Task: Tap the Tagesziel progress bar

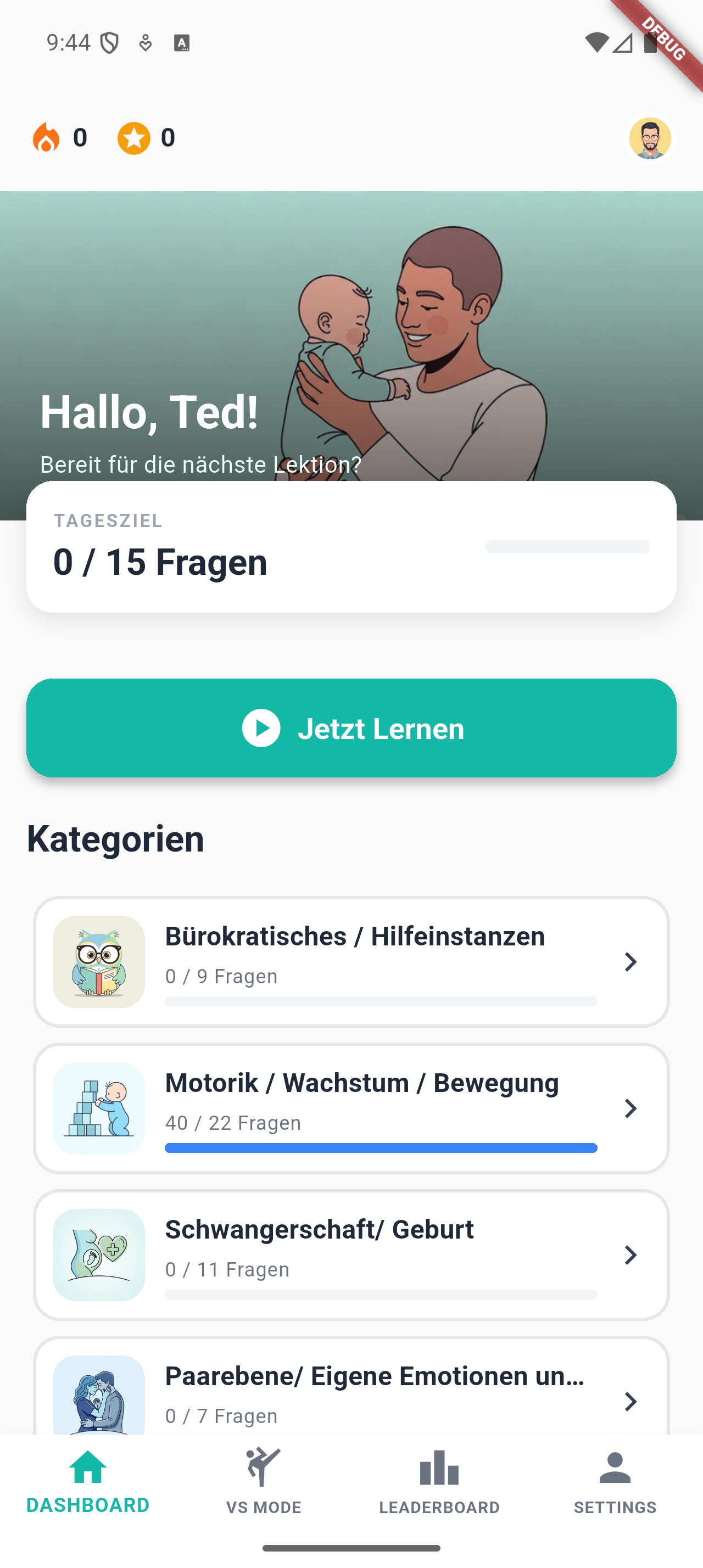Action: pos(568,547)
